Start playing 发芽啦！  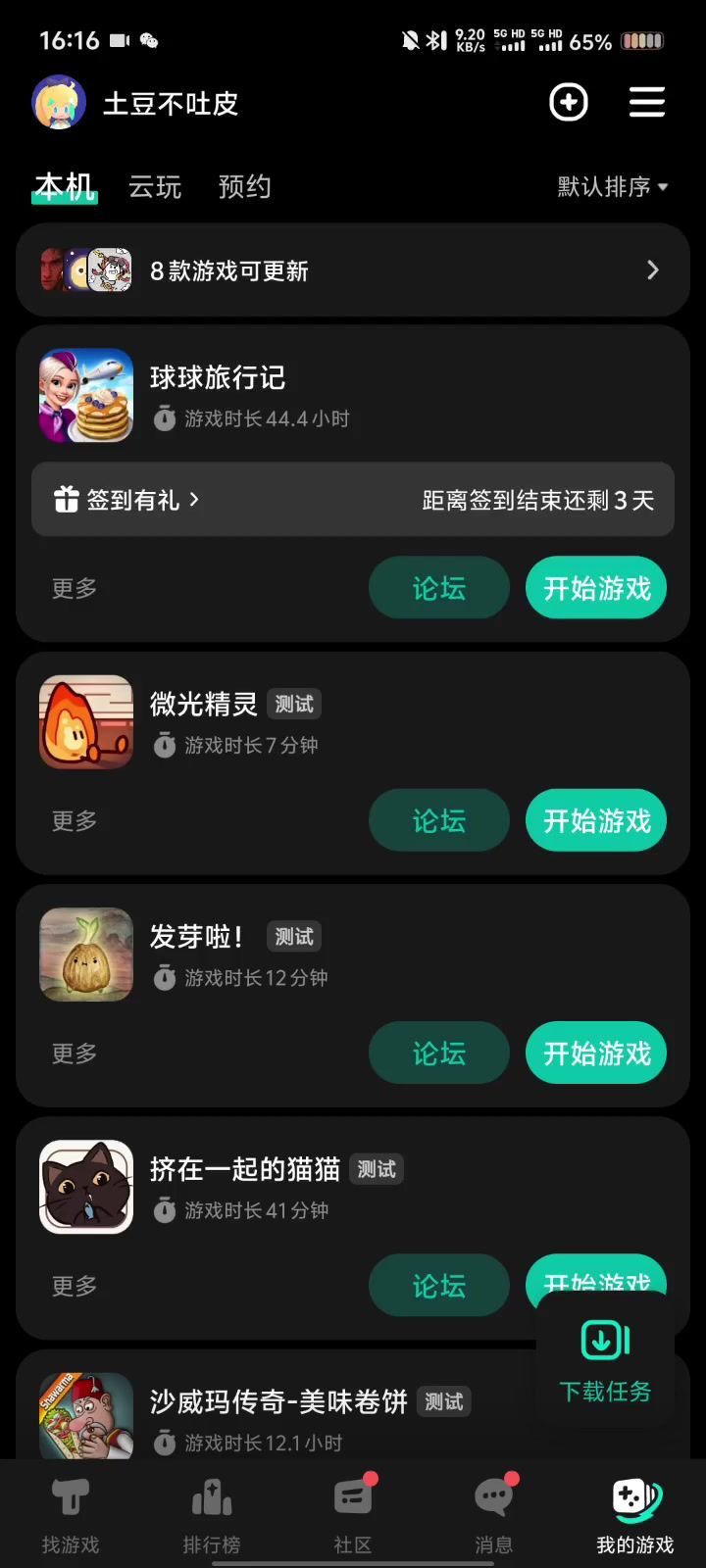click(596, 1053)
